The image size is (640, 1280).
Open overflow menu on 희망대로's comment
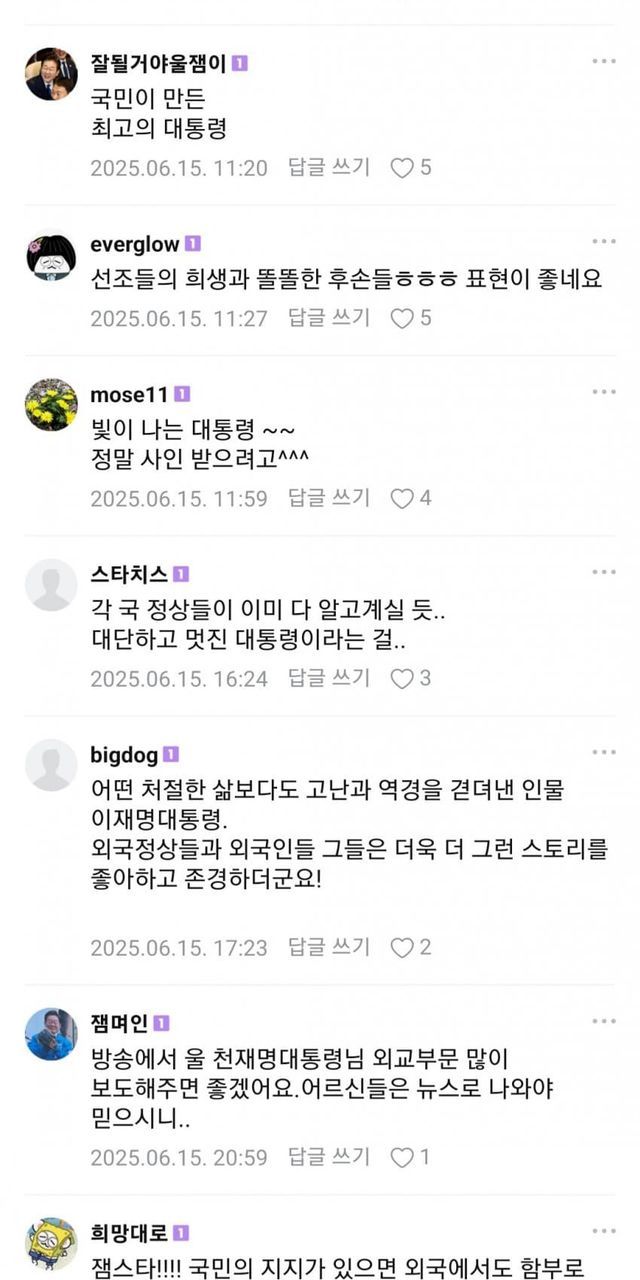coord(603,1231)
